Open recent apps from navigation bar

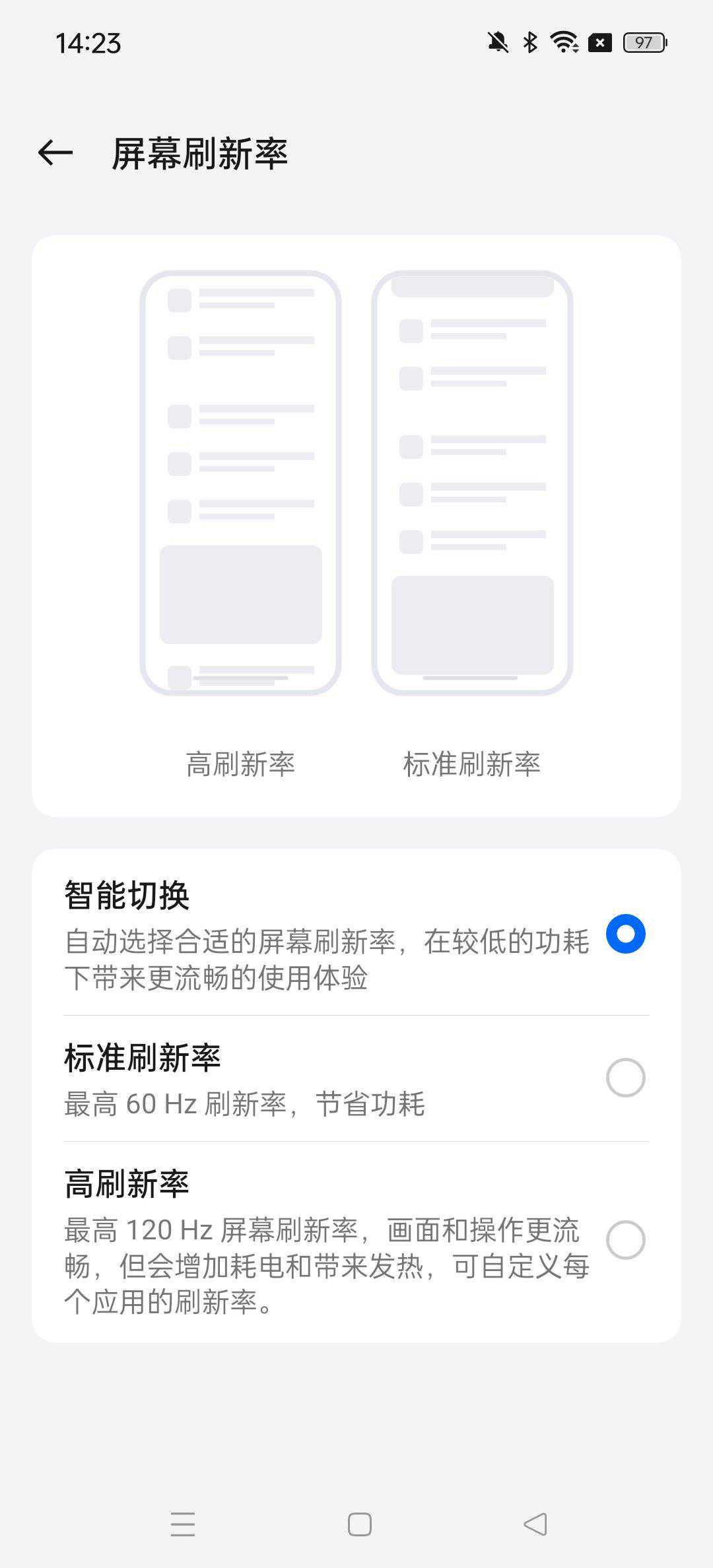[183, 1524]
